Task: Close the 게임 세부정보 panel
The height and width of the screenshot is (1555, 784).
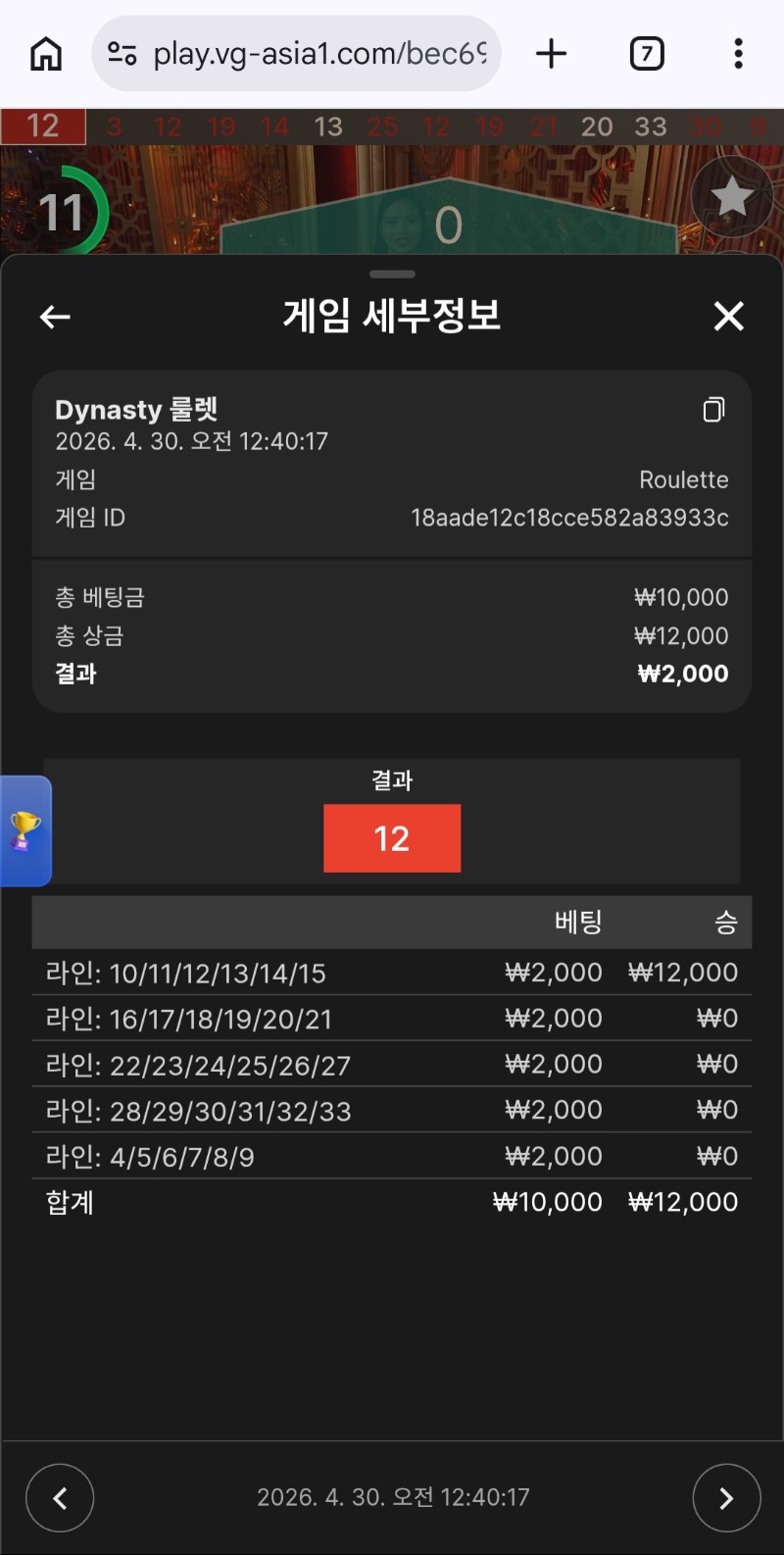Action: [x=728, y=317]
